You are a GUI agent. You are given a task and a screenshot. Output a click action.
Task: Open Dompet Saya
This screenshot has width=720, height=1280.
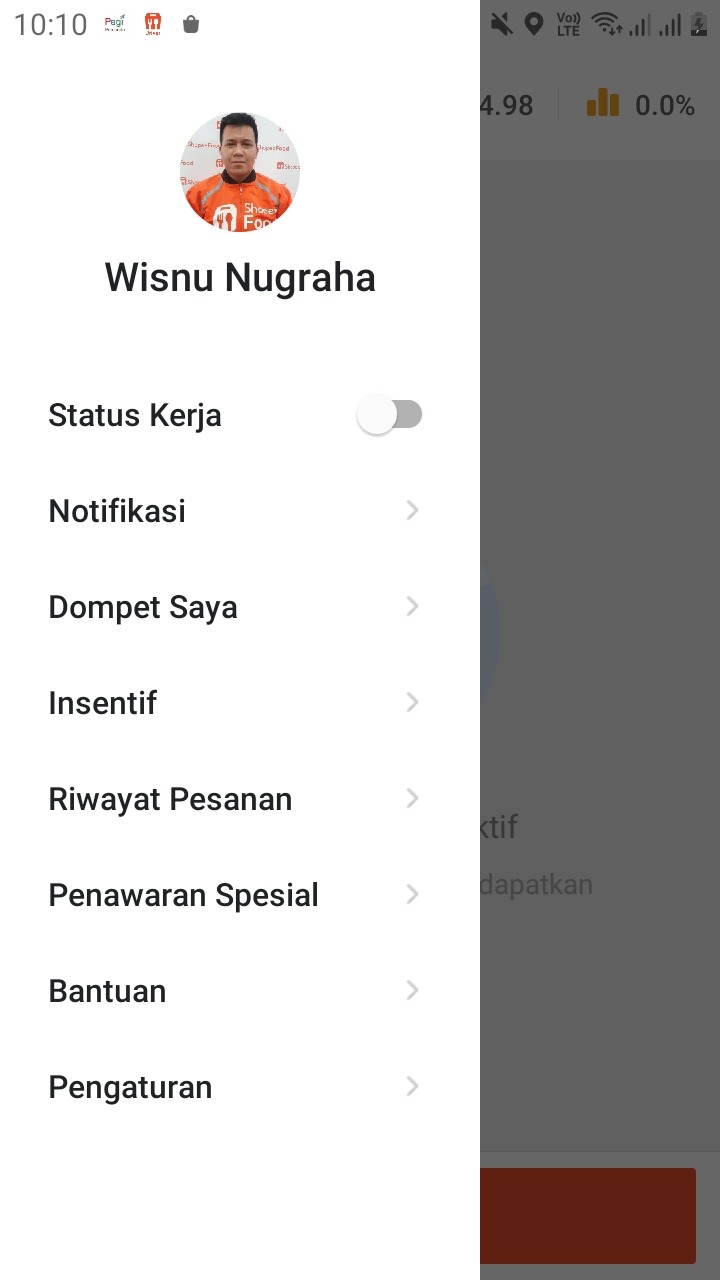click(235, 607)
